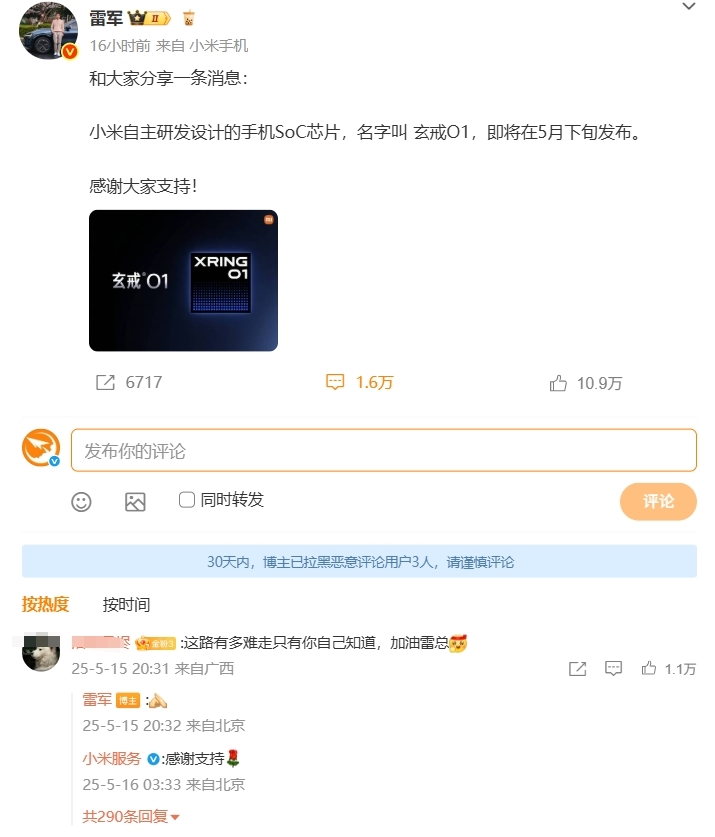Expand the 共290条回复 replies

[131, 817]
